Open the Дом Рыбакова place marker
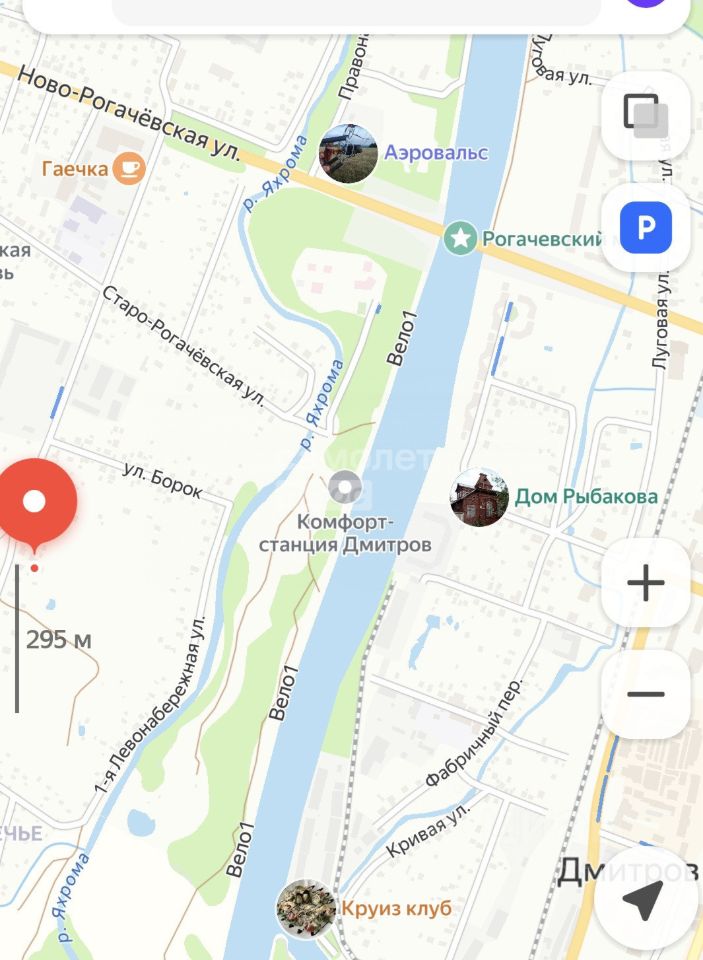 pyautogui.click(x=479, y=497)
